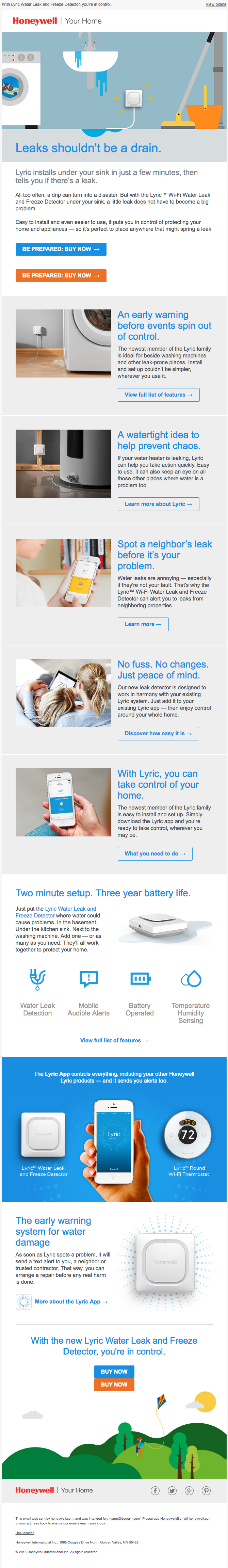
Task: Tap Learn more under neighbor's leak section
Action: coord(143,624)
